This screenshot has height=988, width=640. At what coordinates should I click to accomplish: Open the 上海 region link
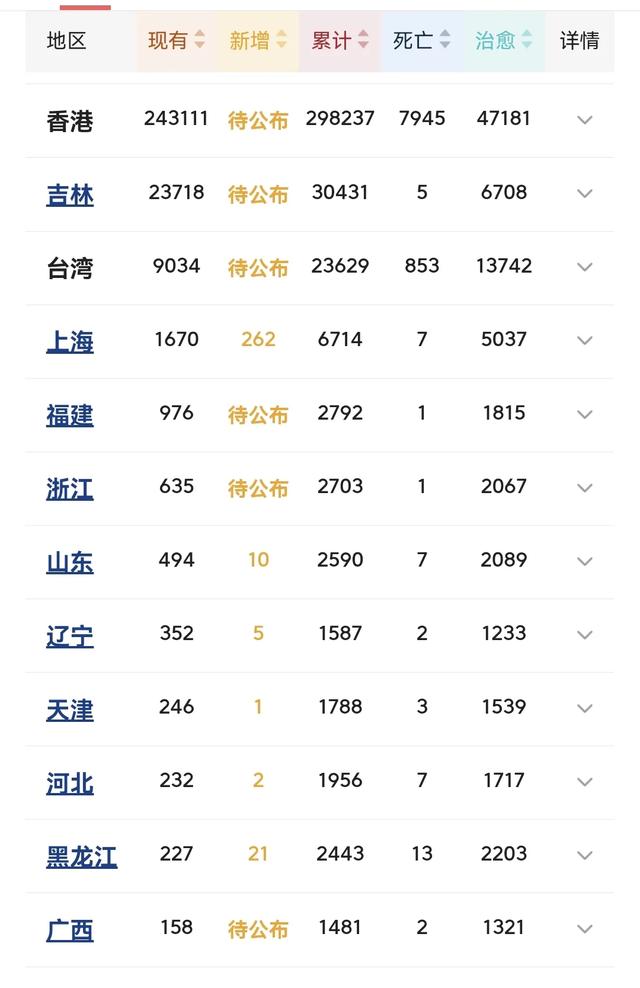70,342
